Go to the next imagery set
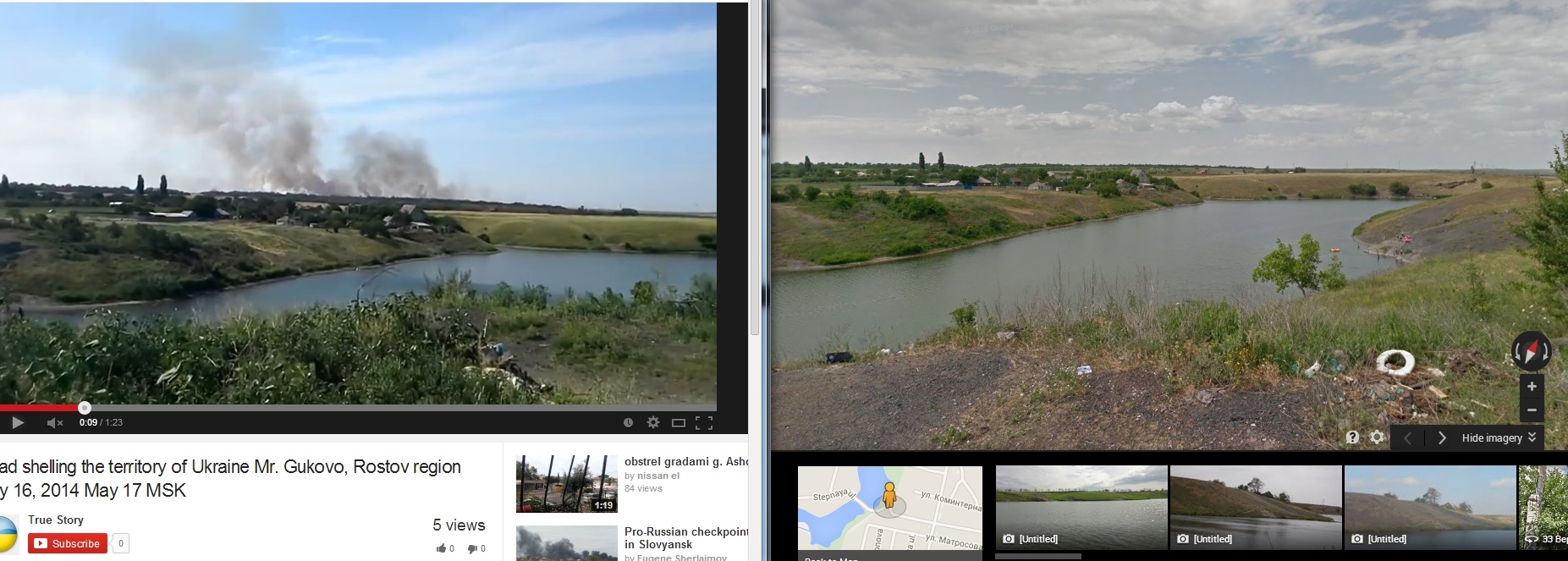Image resolution: width=1568 pixels, height=561 pixels. [1442, 437]
